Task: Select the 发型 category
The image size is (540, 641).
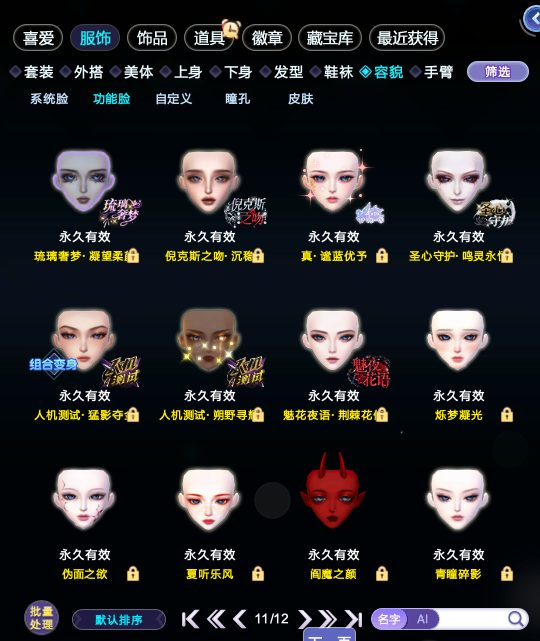Action: click(x=282, y=72)
